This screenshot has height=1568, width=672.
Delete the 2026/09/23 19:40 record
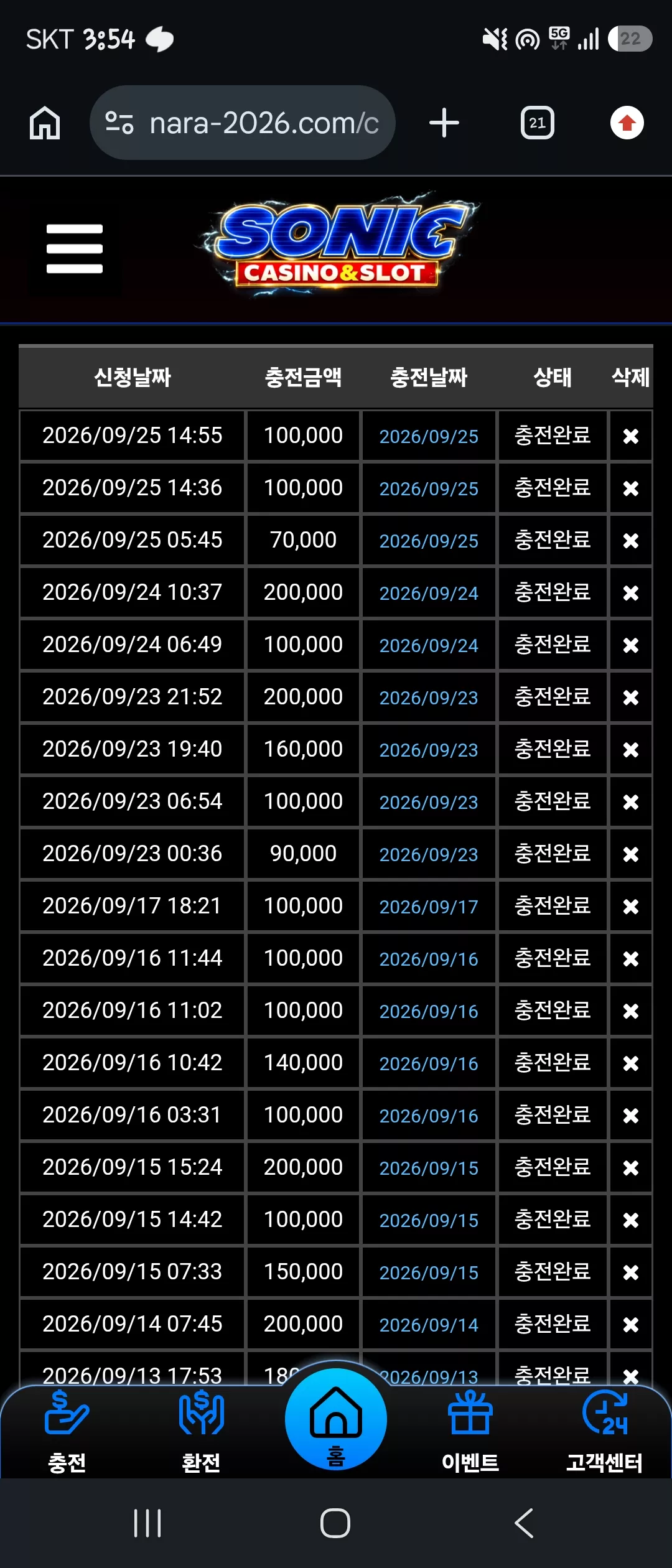coord(631,750)
